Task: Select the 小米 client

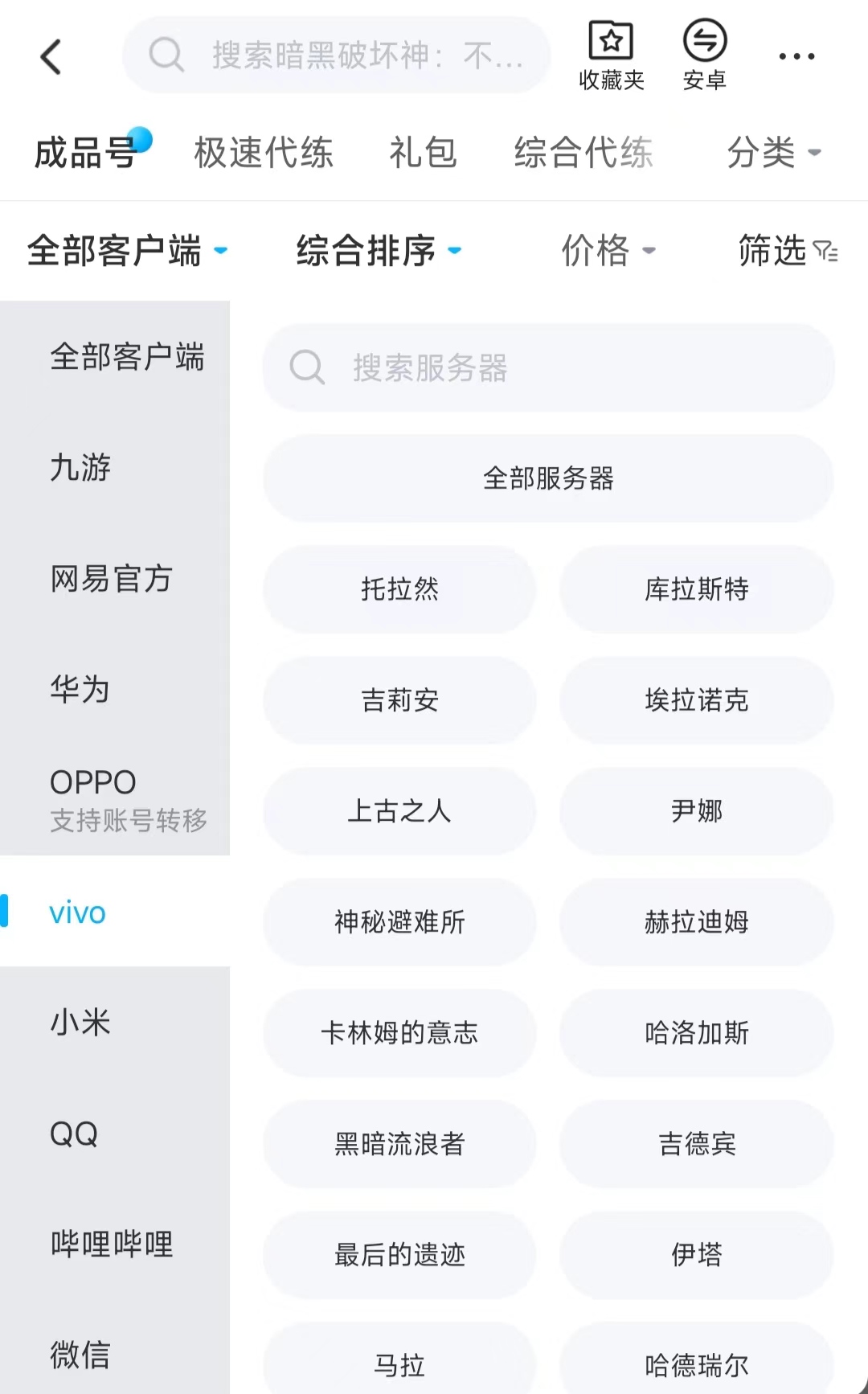Action: click(x=80, y=1023)
